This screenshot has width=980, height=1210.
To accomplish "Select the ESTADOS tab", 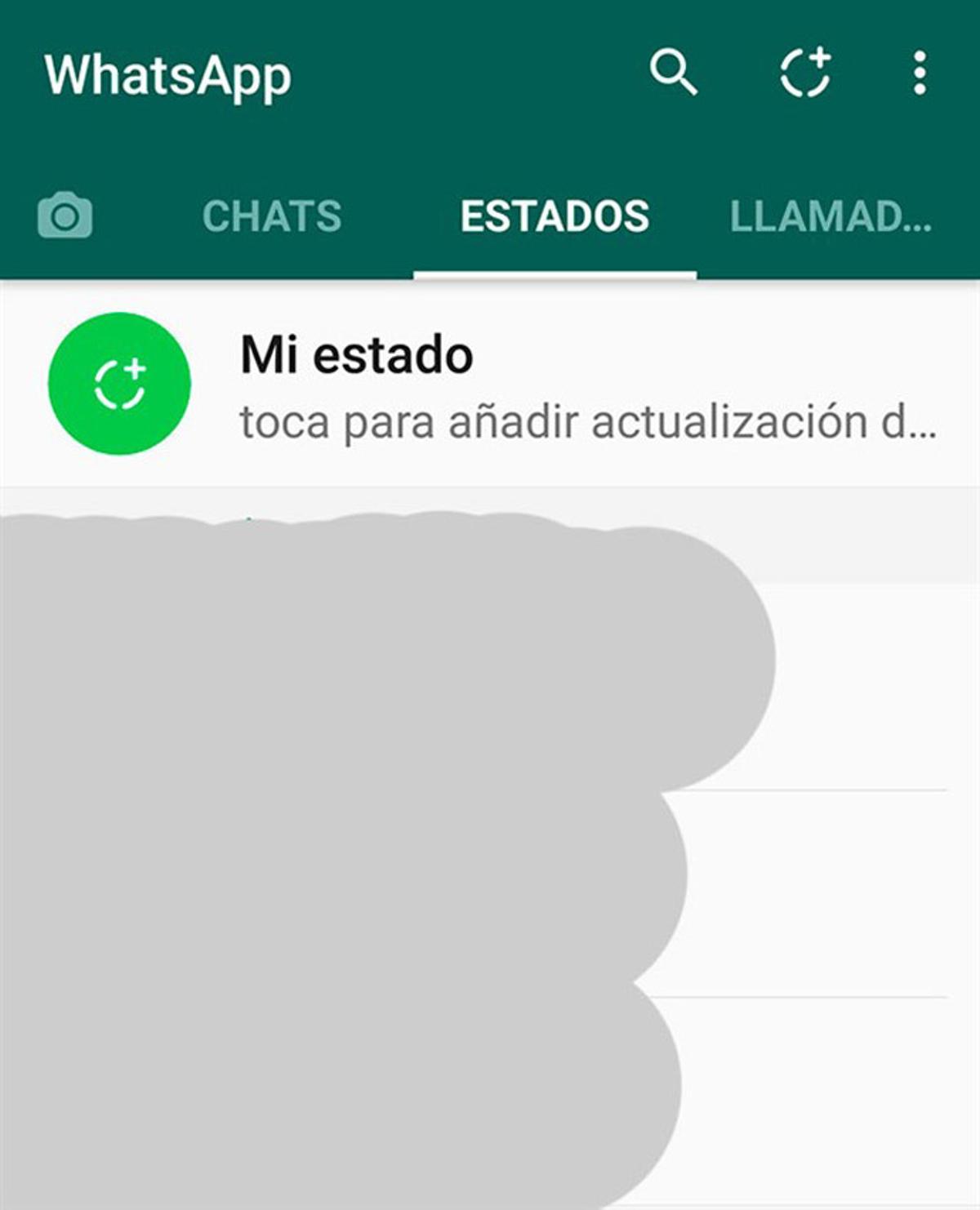I will (x=555, y=215).
